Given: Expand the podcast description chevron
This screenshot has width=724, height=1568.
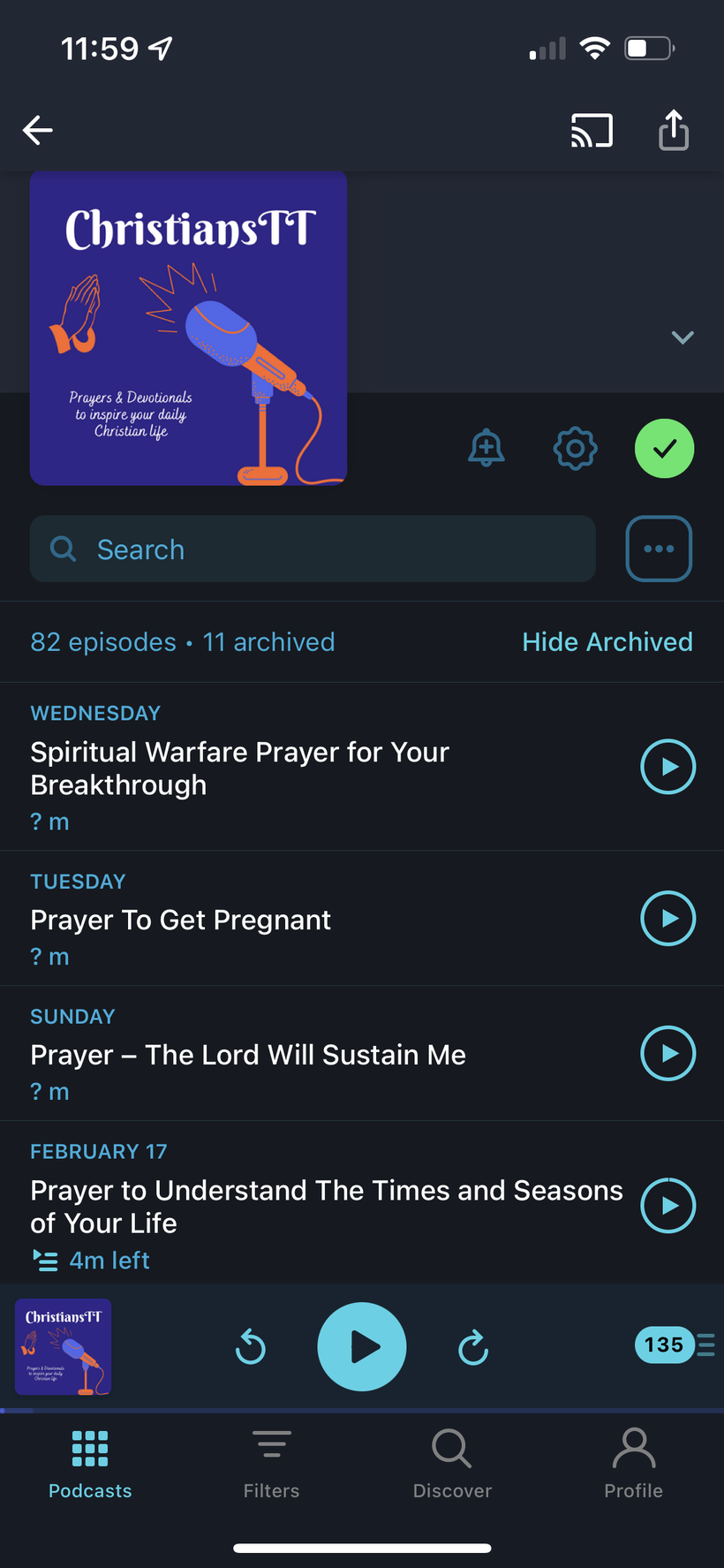Looking at the screenshot, I should 683,337.
